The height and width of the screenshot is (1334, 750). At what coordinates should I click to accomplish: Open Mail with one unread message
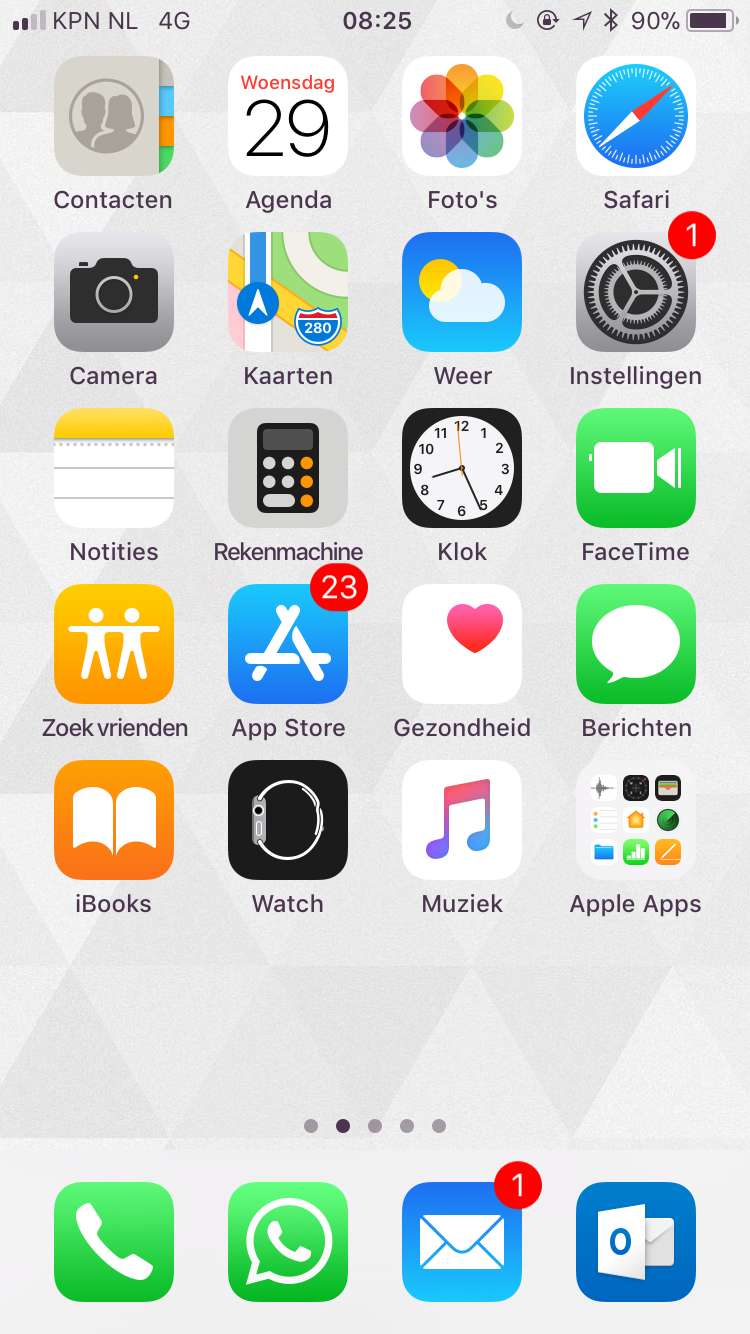(462, 1242)
